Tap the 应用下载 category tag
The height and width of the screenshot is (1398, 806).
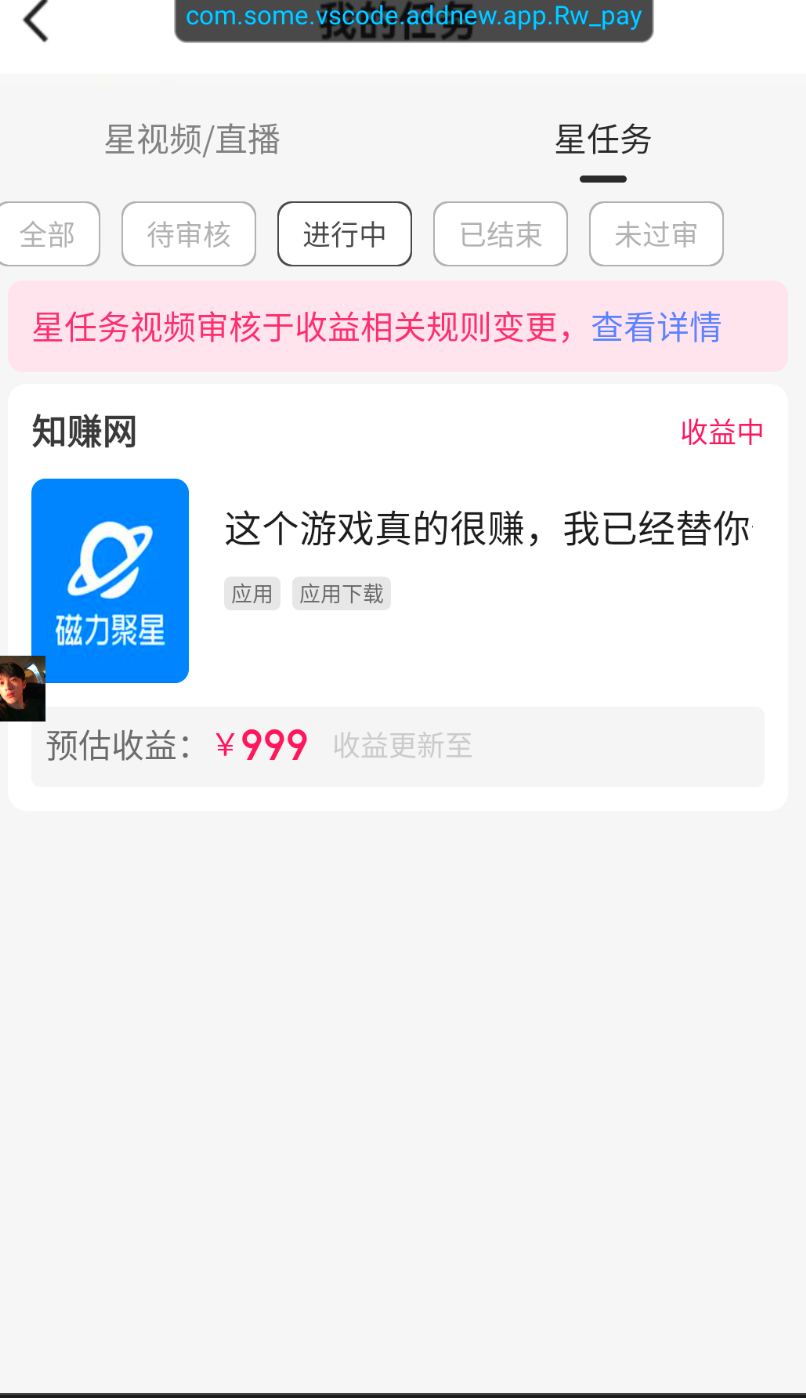point(341,593)
